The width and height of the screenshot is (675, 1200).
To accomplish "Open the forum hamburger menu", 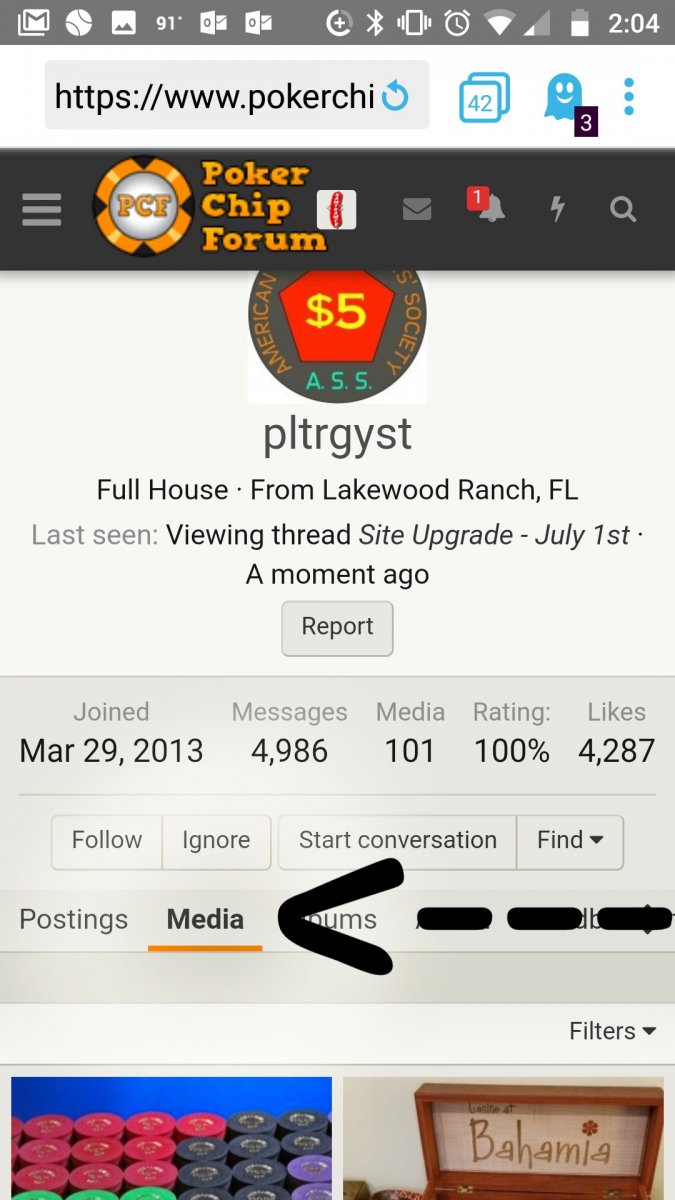I will [41, 210].
